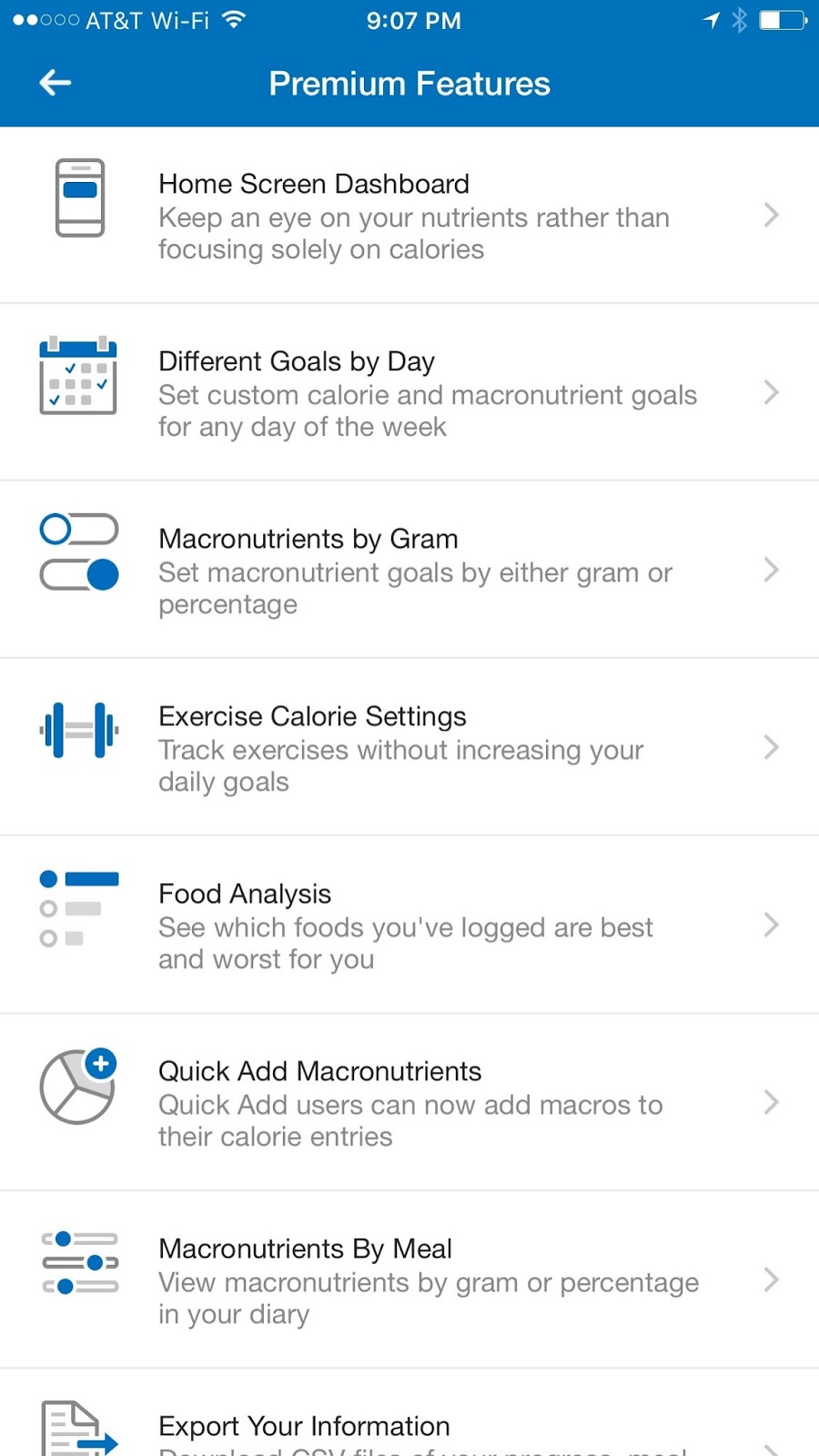Open Exercise Calorie Settings via its chevron
This screenshot has height=1456, width=819.
[x=771, y=748]
